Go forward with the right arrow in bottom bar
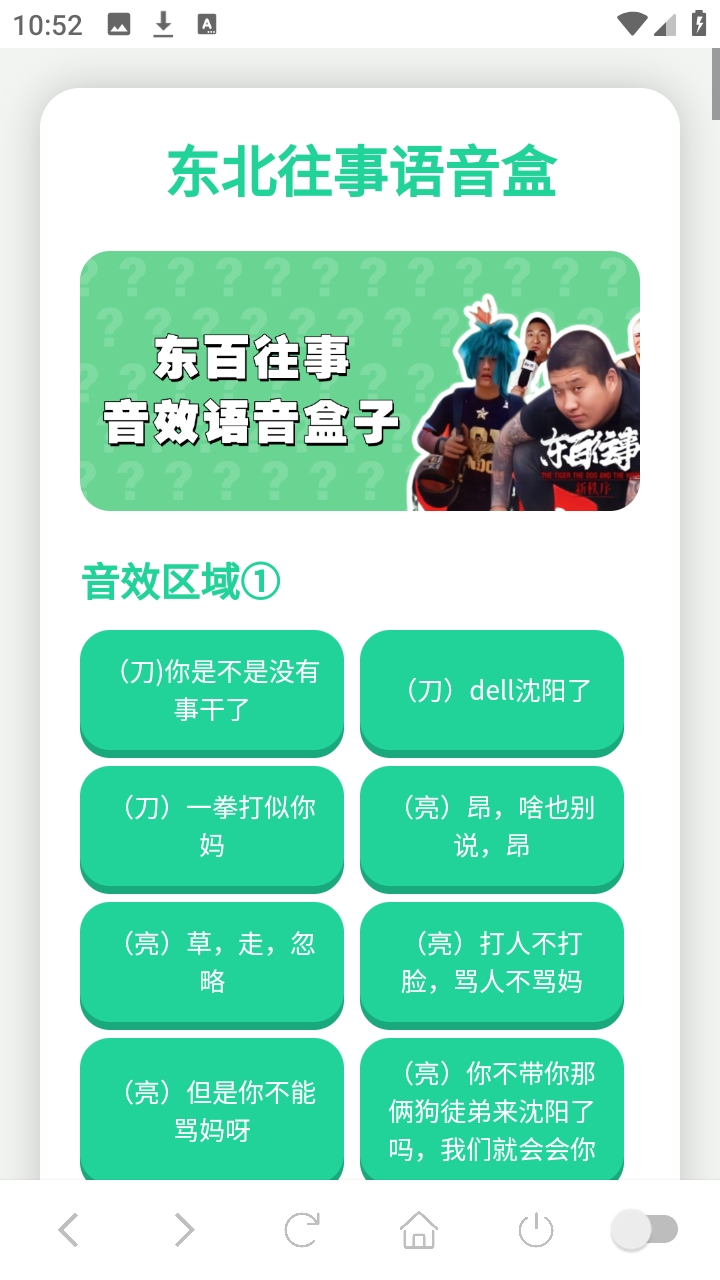 tap(184, 1230)
